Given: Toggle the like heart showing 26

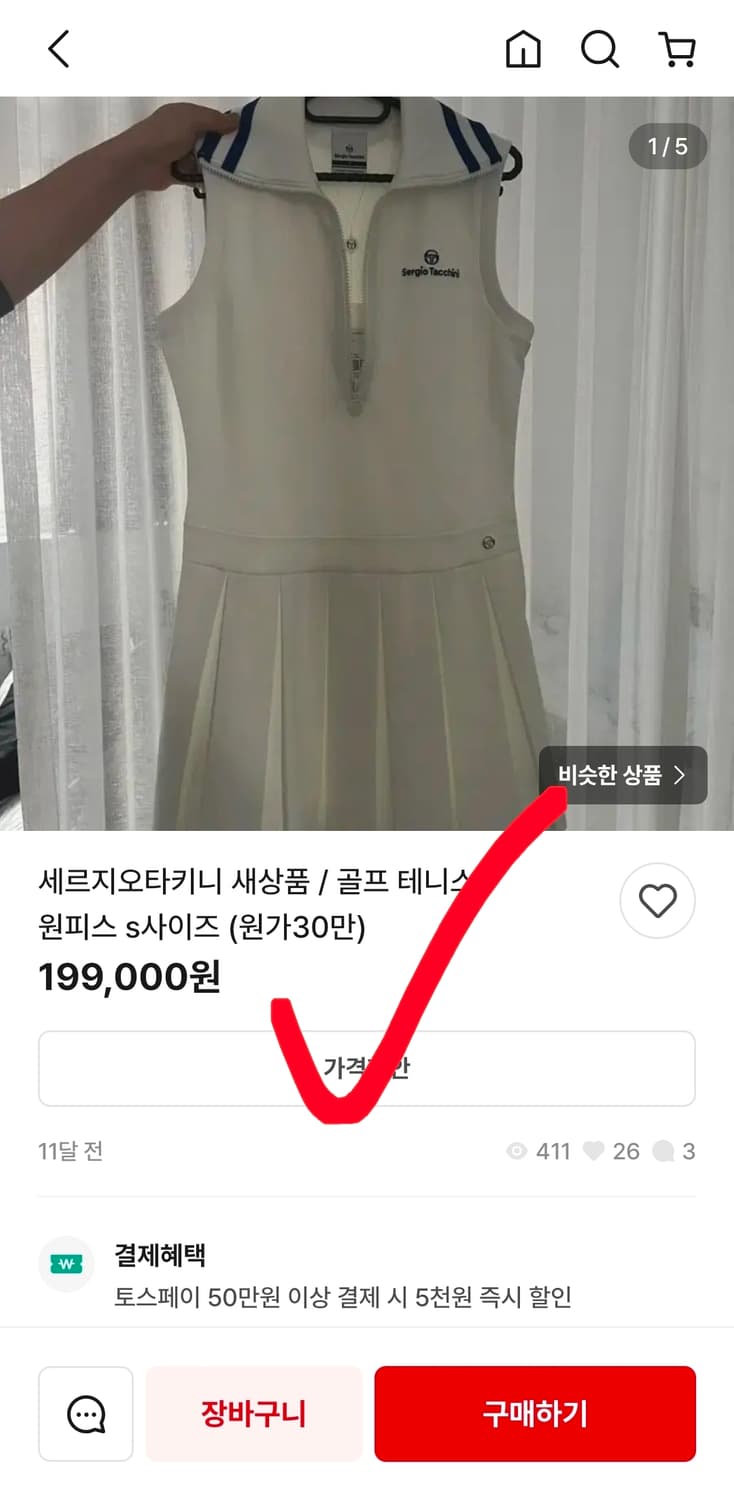Looking at the screenshot, I should click(x=597, y=1151).
